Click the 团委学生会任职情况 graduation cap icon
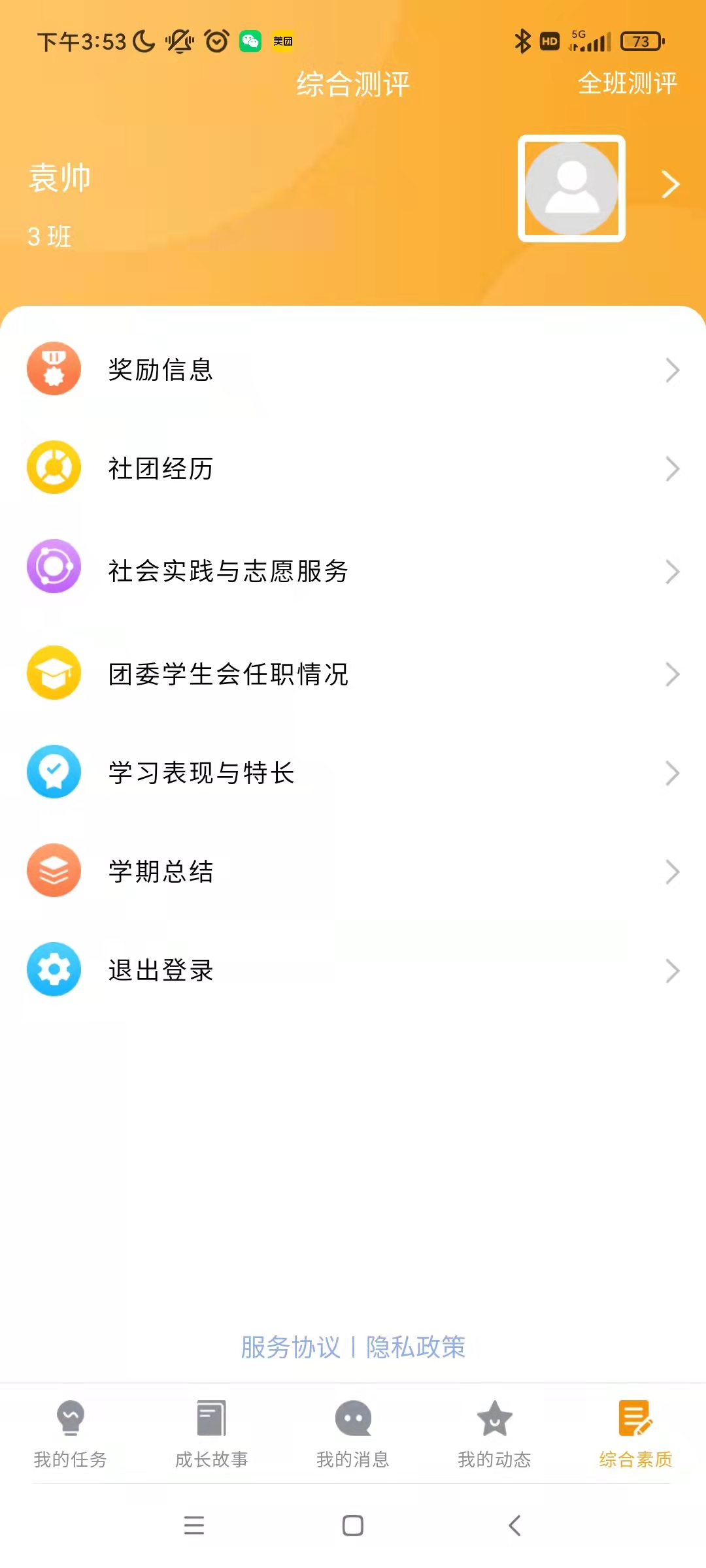 54,673
